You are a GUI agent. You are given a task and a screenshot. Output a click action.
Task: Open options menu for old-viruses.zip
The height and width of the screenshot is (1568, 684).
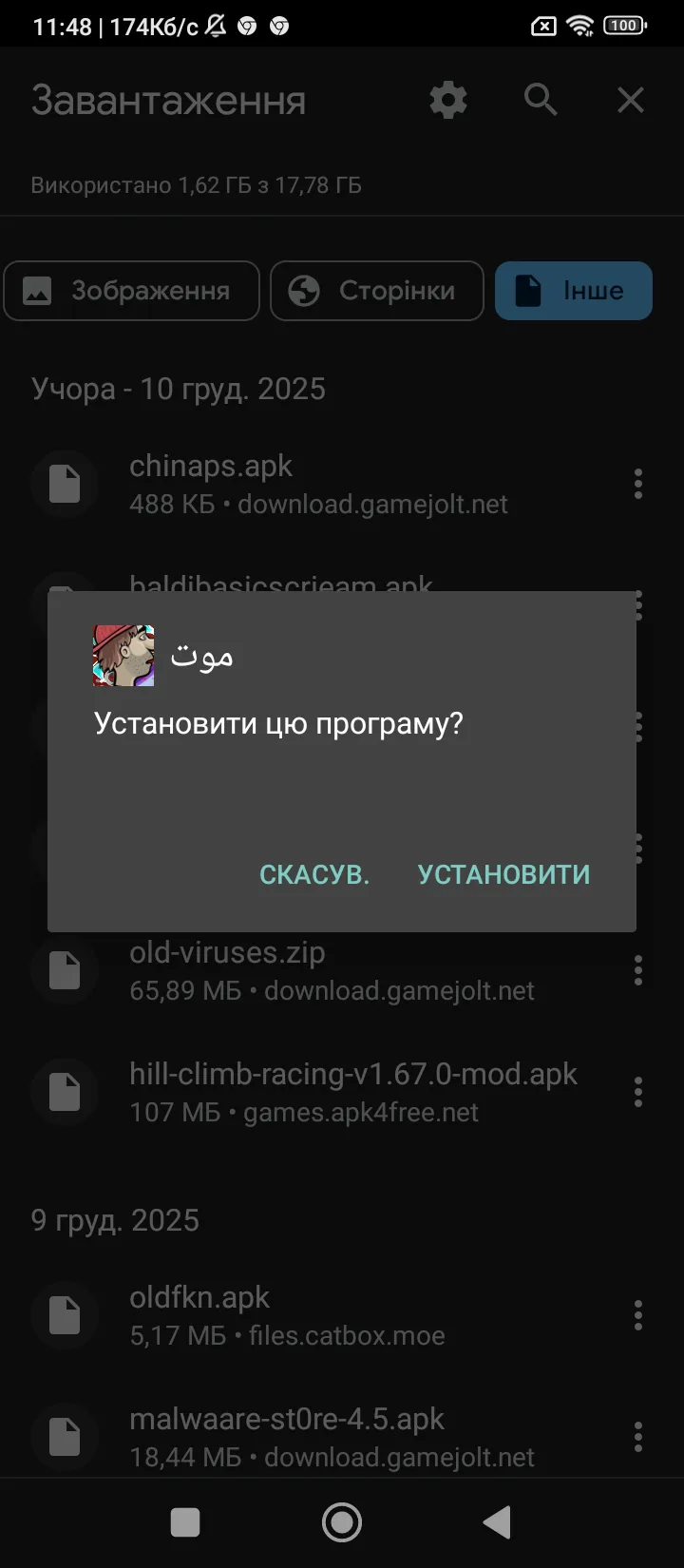tap(637, 969)
